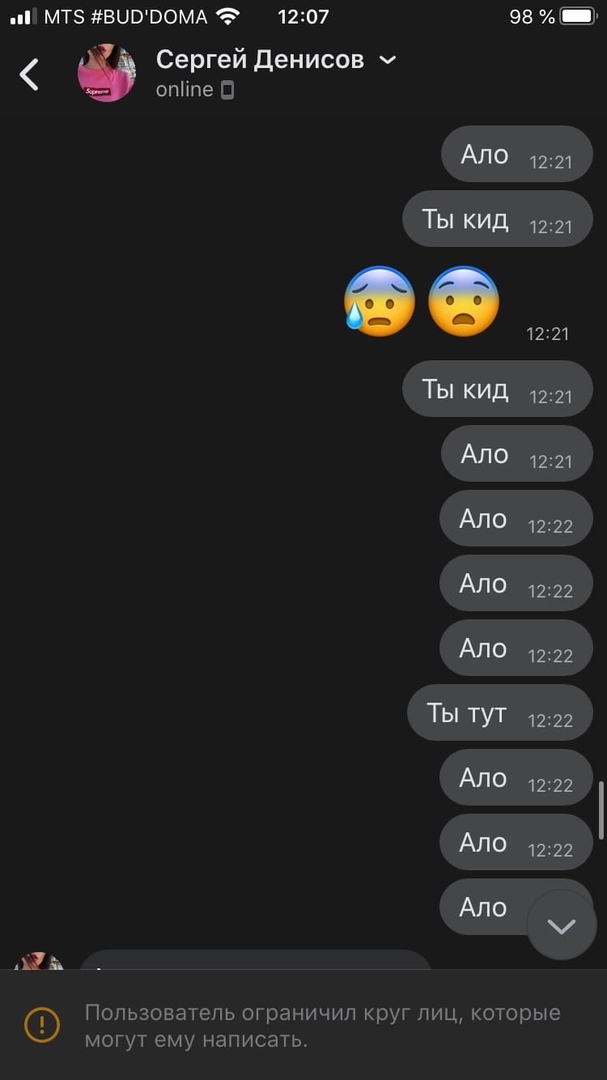Jump to the latest messages
This screenshot has width=607, height=1080.
pos(561,926)
